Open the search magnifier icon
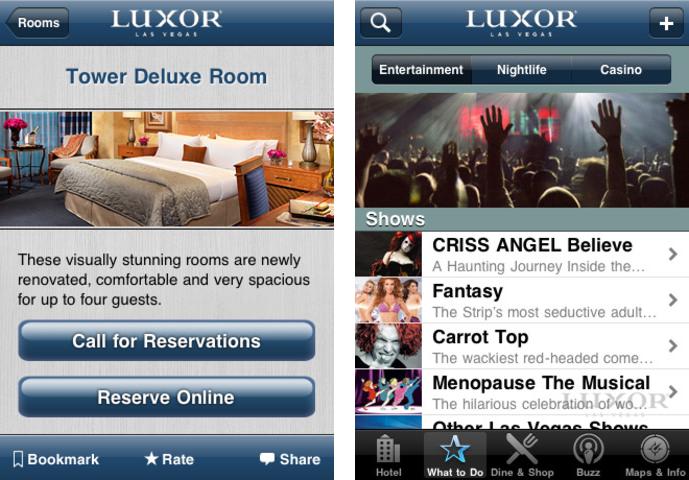The width and height of the screenshot is (689, 480). (381, 22)
